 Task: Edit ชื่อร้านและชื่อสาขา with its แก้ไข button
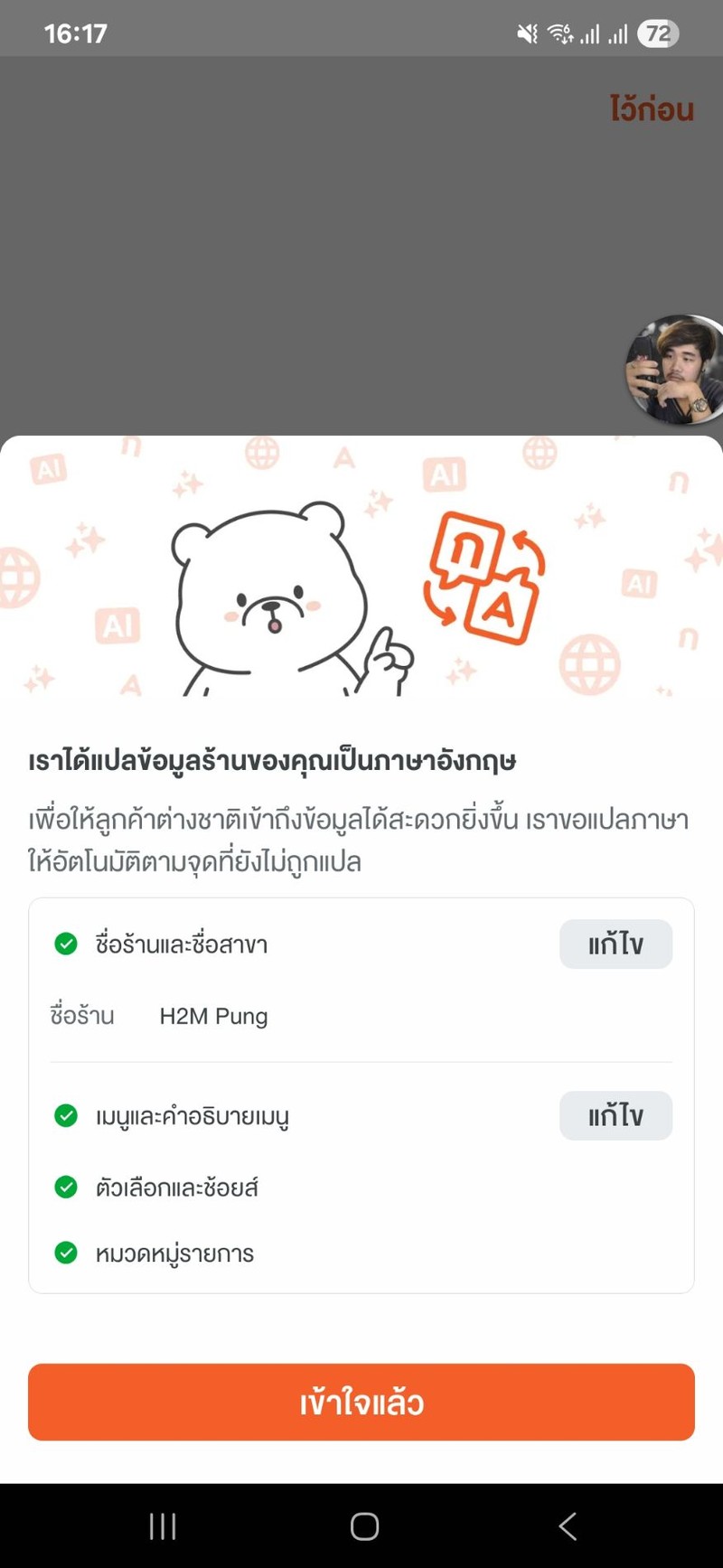(615, 944)
